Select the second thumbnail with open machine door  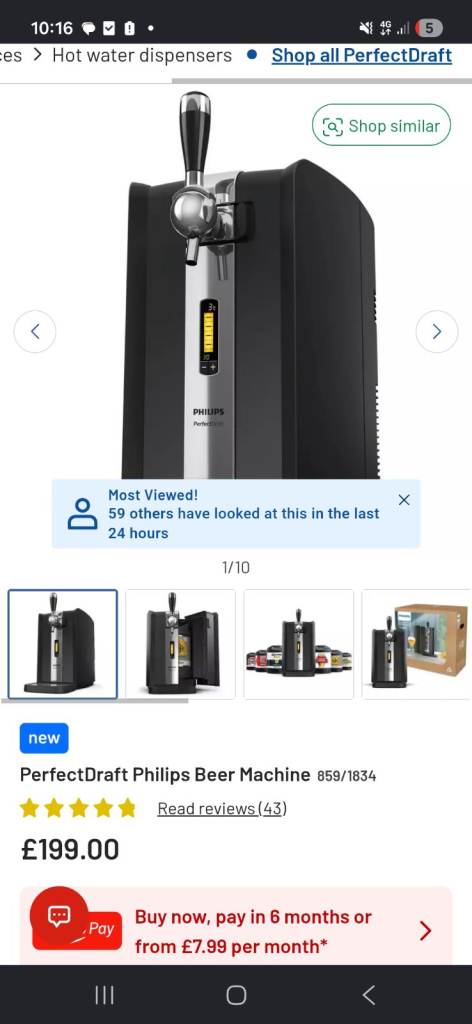pyautogui.click(x=180, y=644)
